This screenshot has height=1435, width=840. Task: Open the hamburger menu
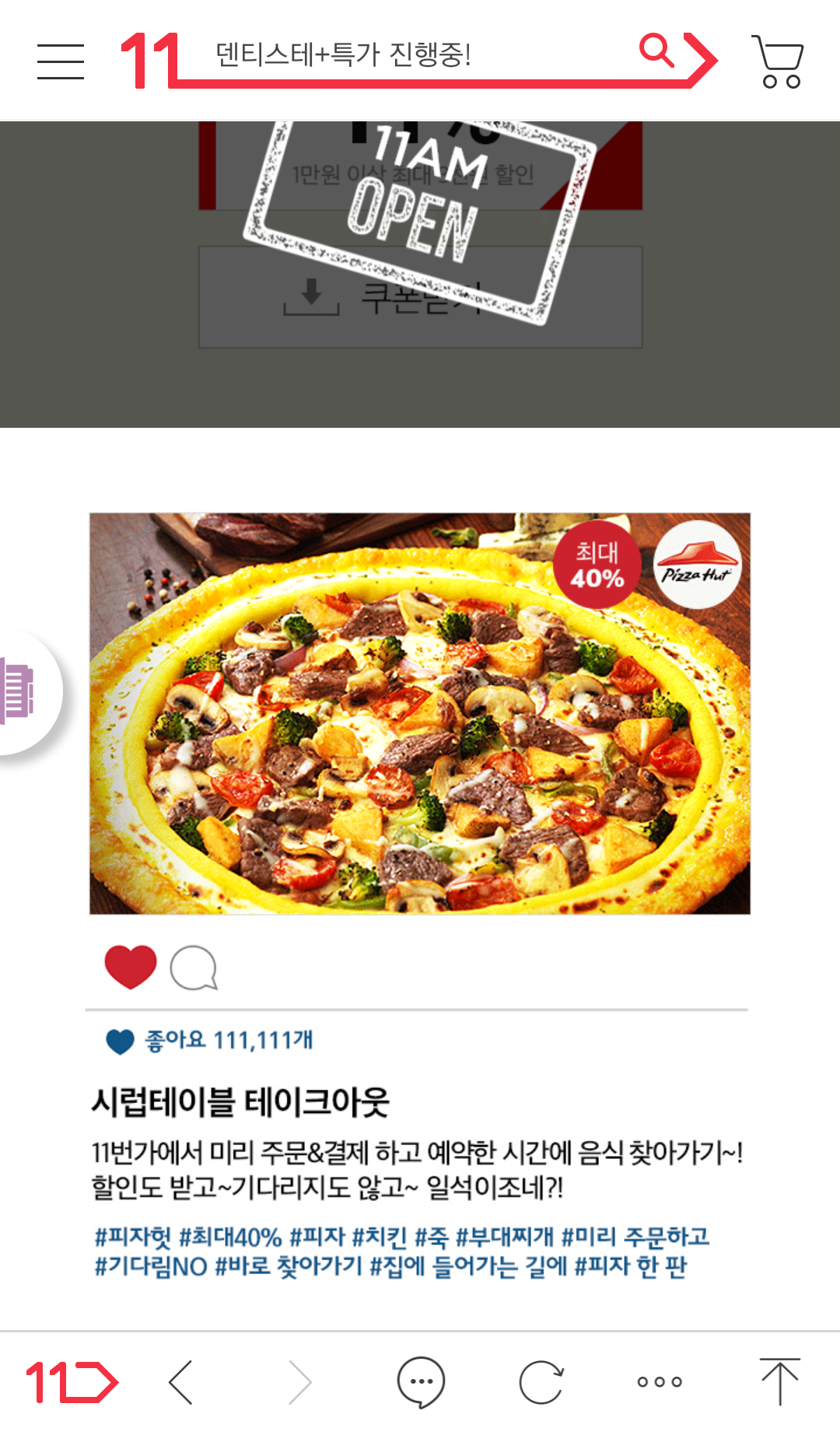pos(61,61)
